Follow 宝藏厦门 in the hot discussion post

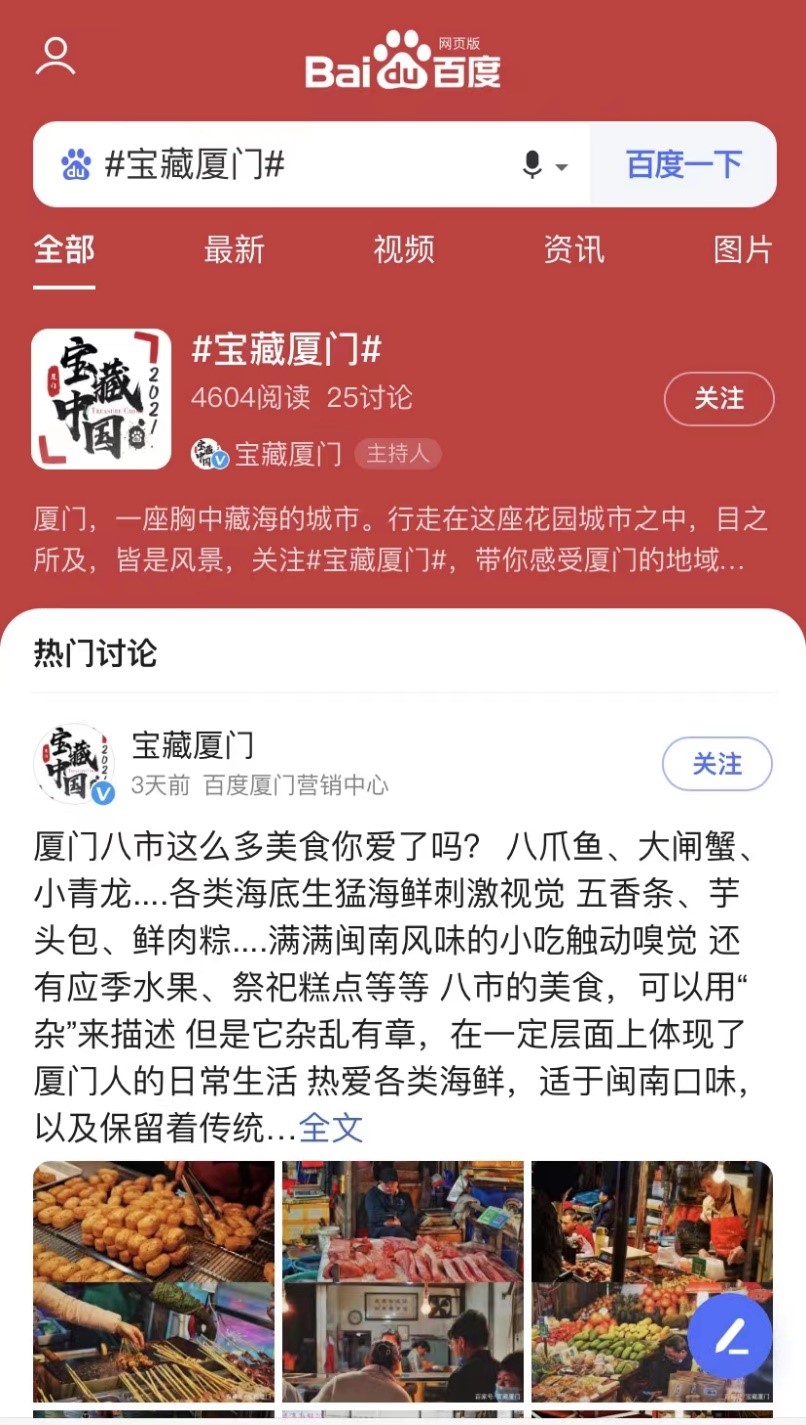(717, 765)
